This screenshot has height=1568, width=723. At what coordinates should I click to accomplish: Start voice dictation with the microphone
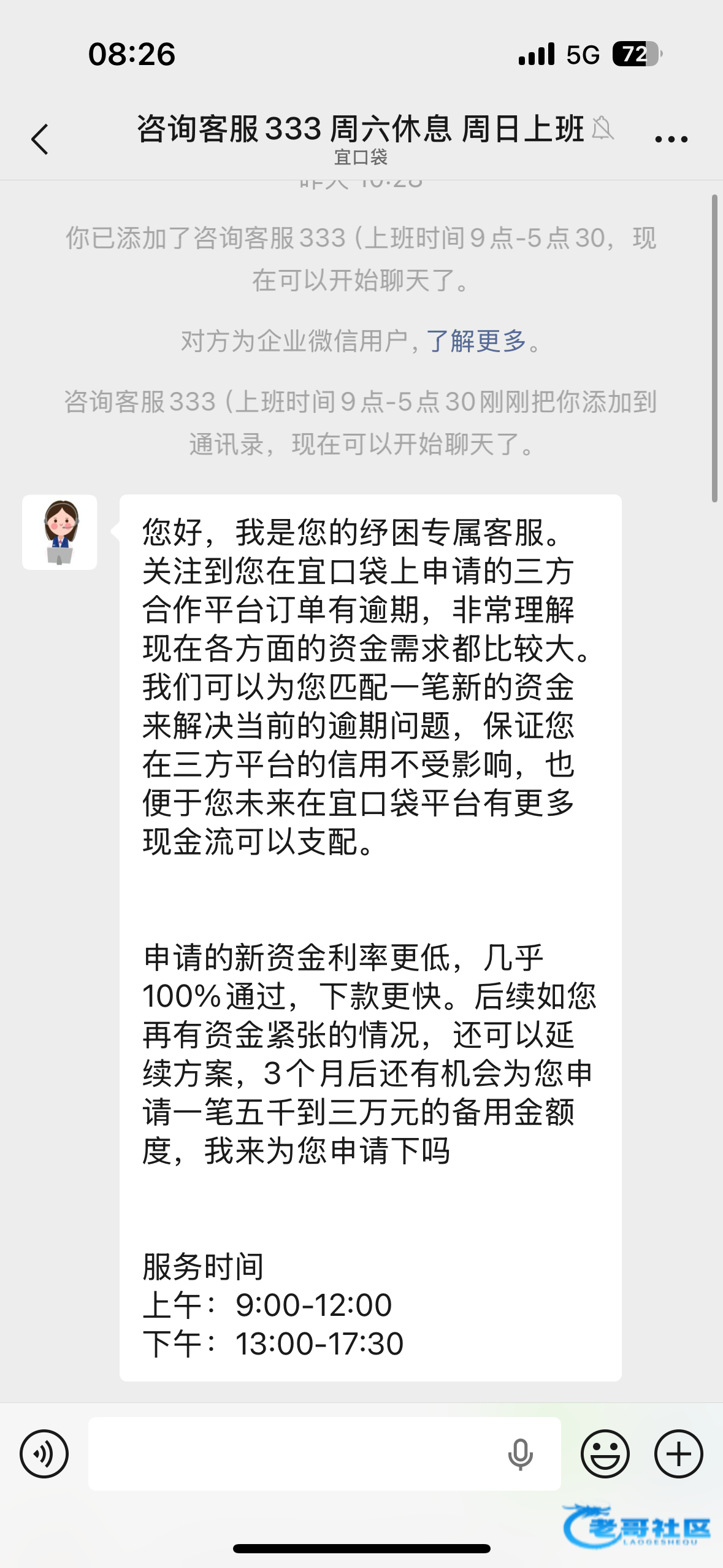pyautogui.click(x=521, y=1454)
